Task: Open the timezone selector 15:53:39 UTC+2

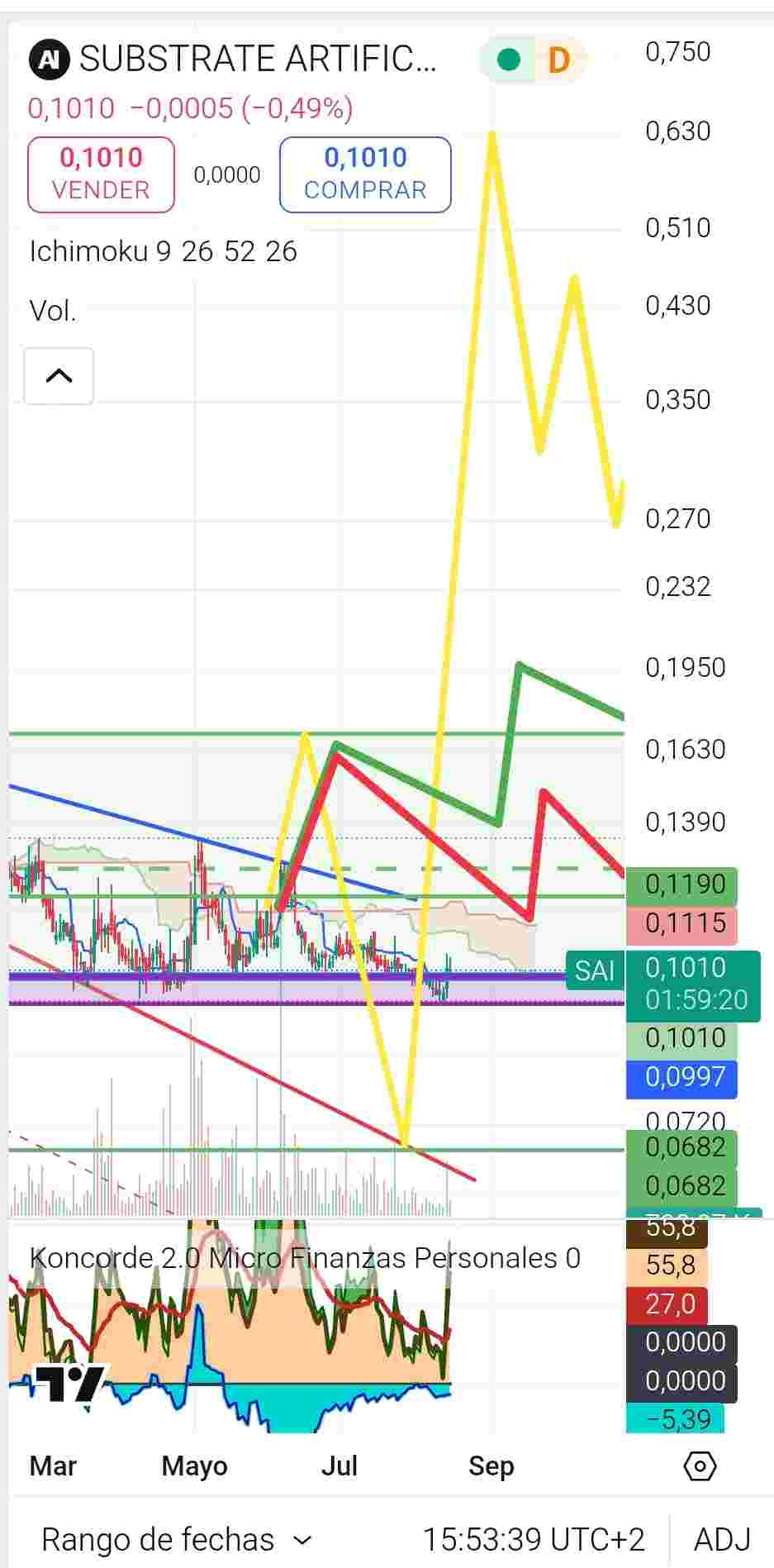Action: click(x=534, y=1539)
